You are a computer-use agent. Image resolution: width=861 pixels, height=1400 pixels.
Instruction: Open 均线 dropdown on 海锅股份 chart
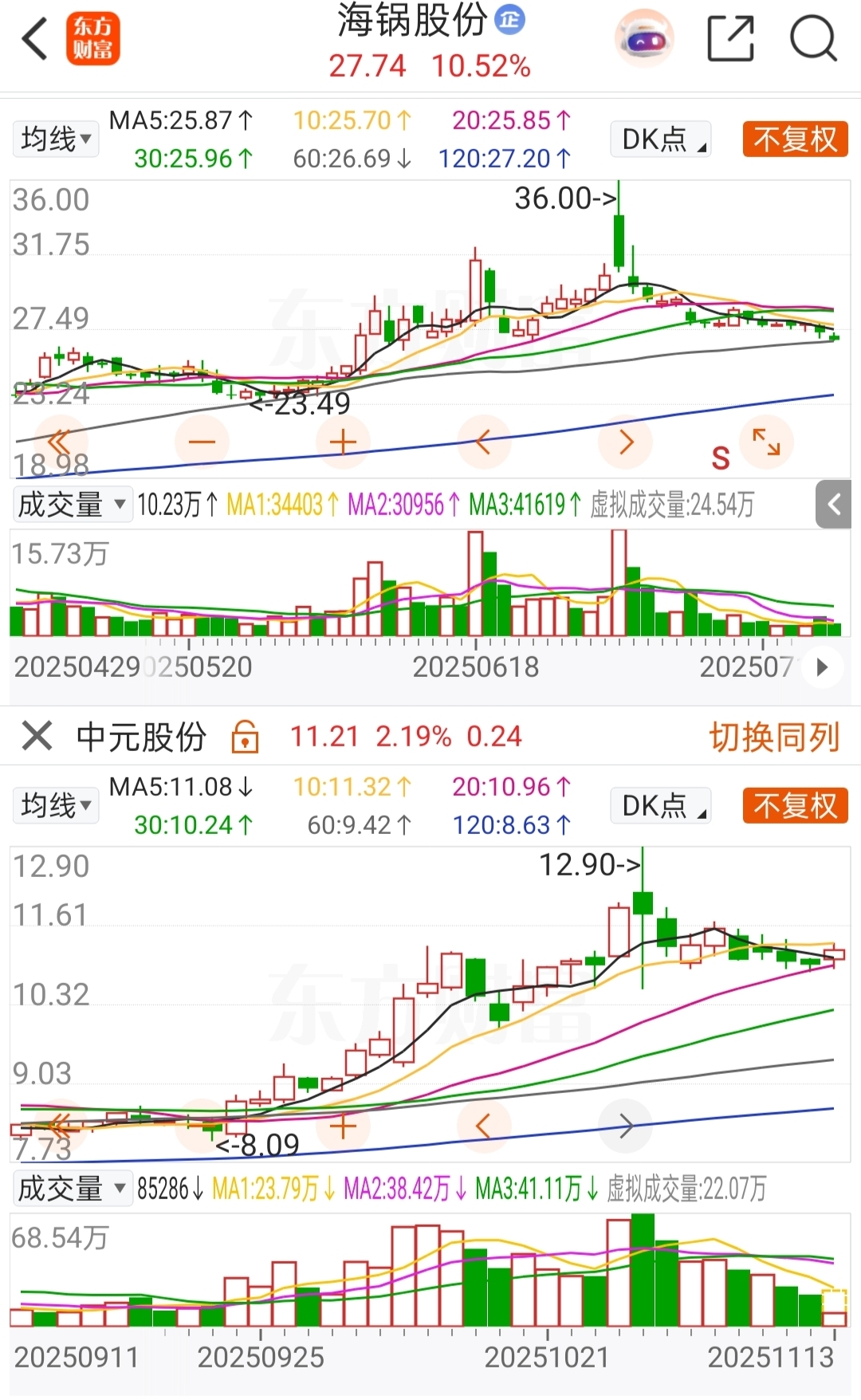coord(56,140)
